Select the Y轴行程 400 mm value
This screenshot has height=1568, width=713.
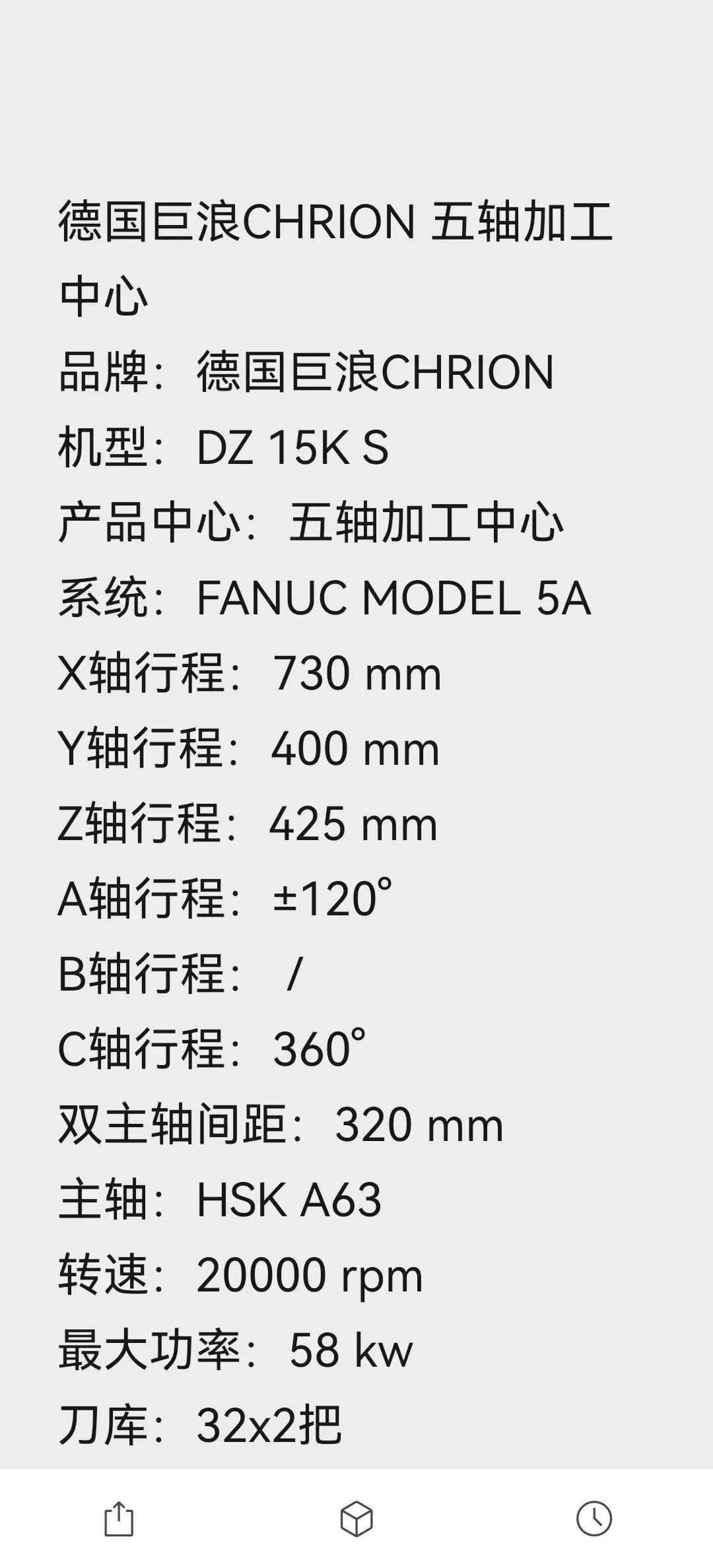[251, 748]
